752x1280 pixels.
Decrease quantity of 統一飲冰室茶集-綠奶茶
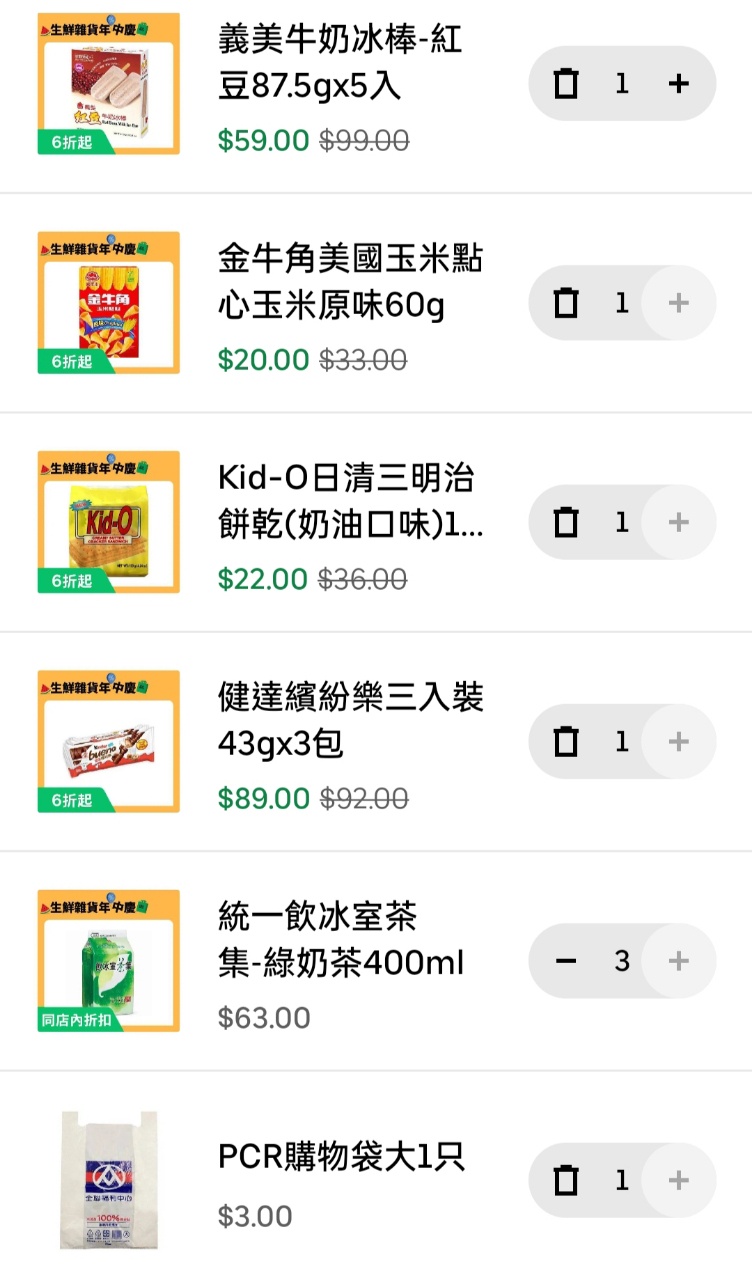pyautogui.click(x=566, y=961)
